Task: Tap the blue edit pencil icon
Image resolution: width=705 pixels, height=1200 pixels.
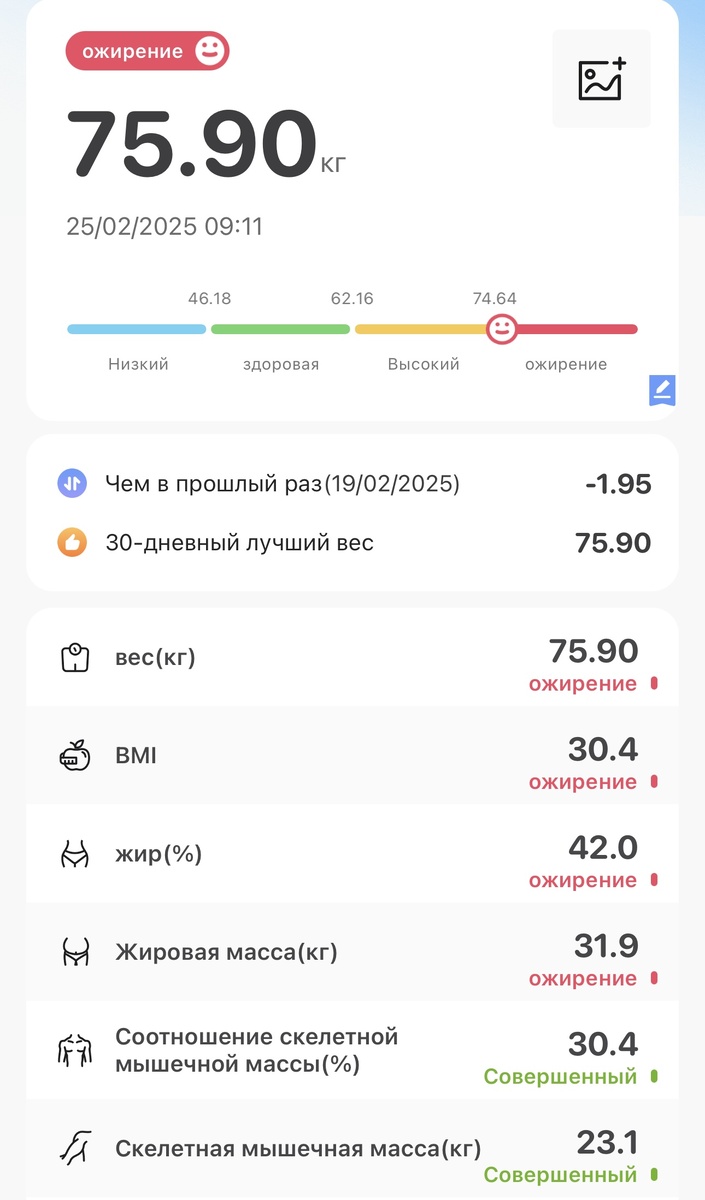Action: pos(662,390)
